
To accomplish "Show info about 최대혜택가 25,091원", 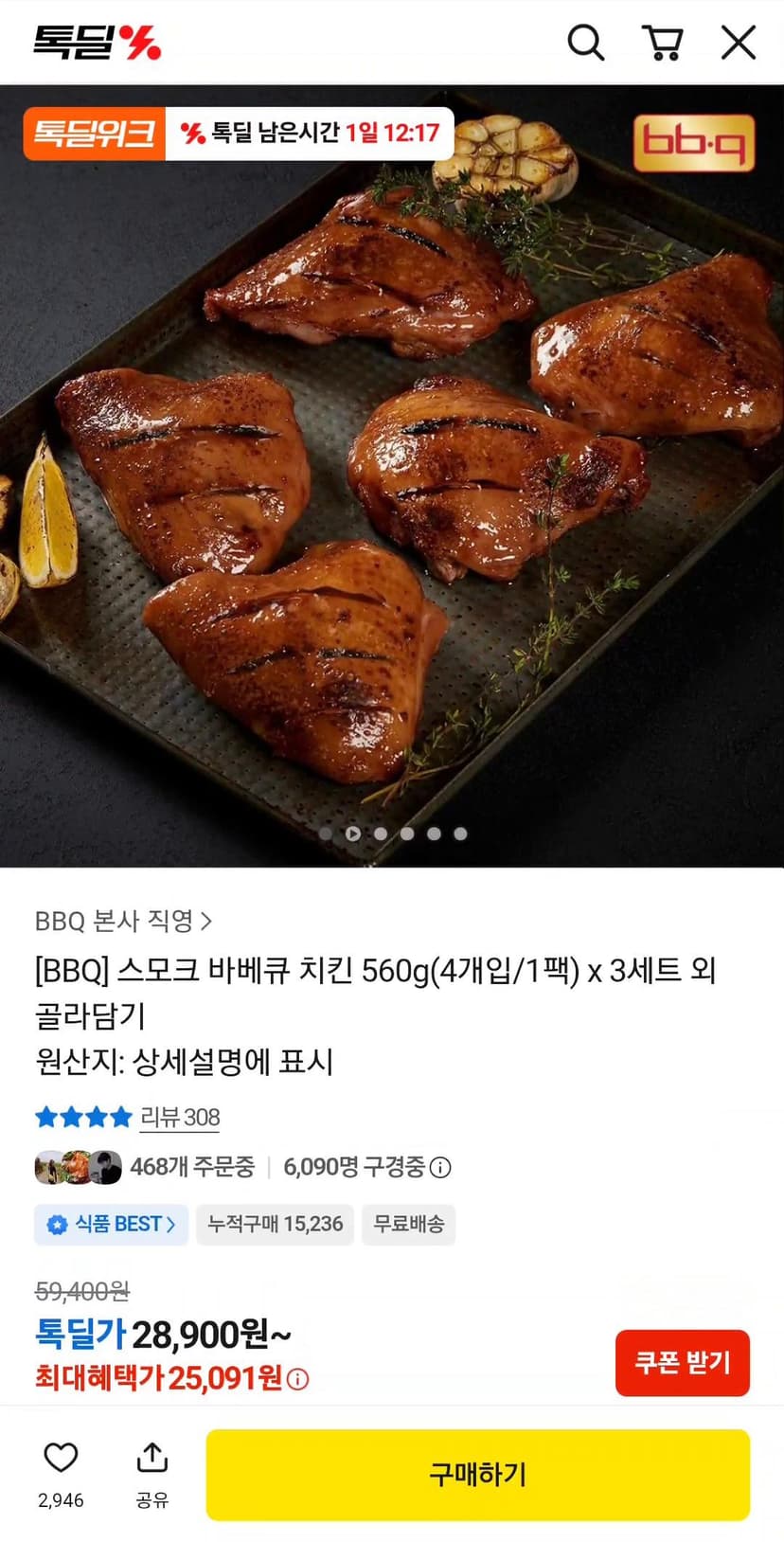I will pos(297,1379).
